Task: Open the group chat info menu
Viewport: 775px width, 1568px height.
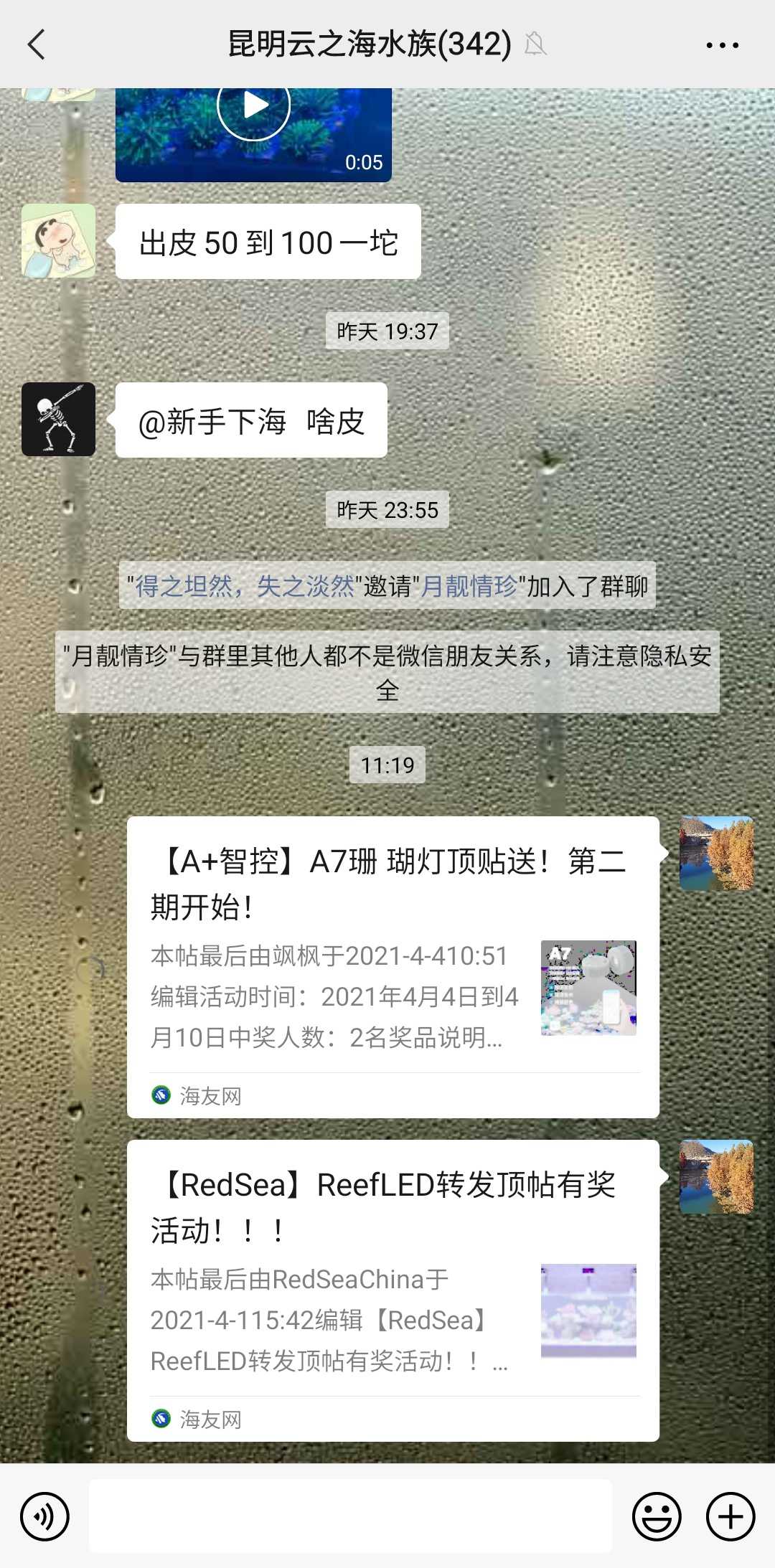Action: pyautogui.click(x=722, y=44)
